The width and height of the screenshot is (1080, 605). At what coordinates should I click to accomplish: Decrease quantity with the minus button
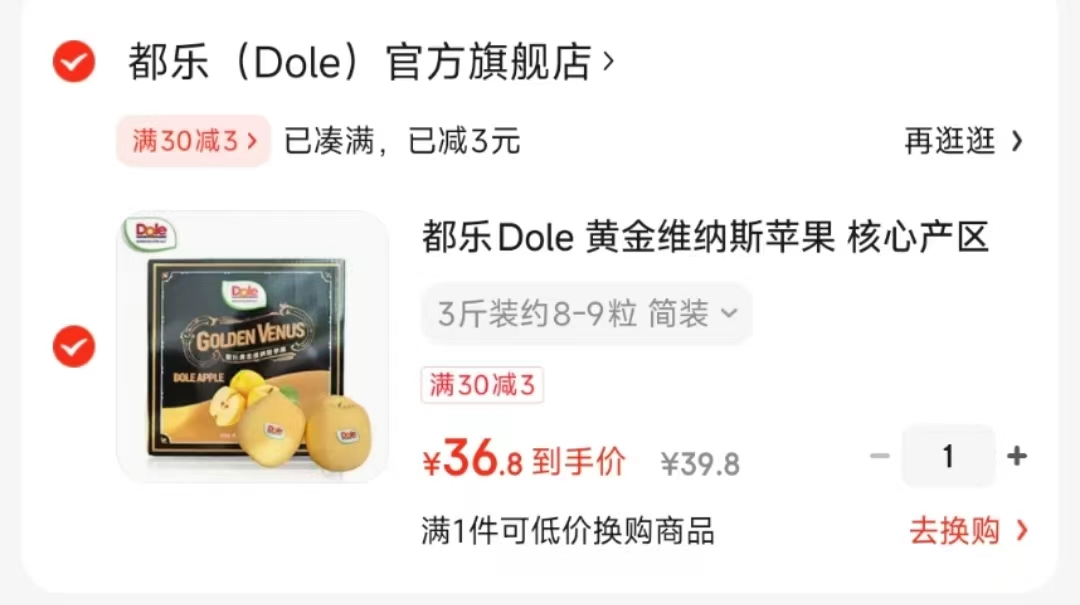click(880, 456)
